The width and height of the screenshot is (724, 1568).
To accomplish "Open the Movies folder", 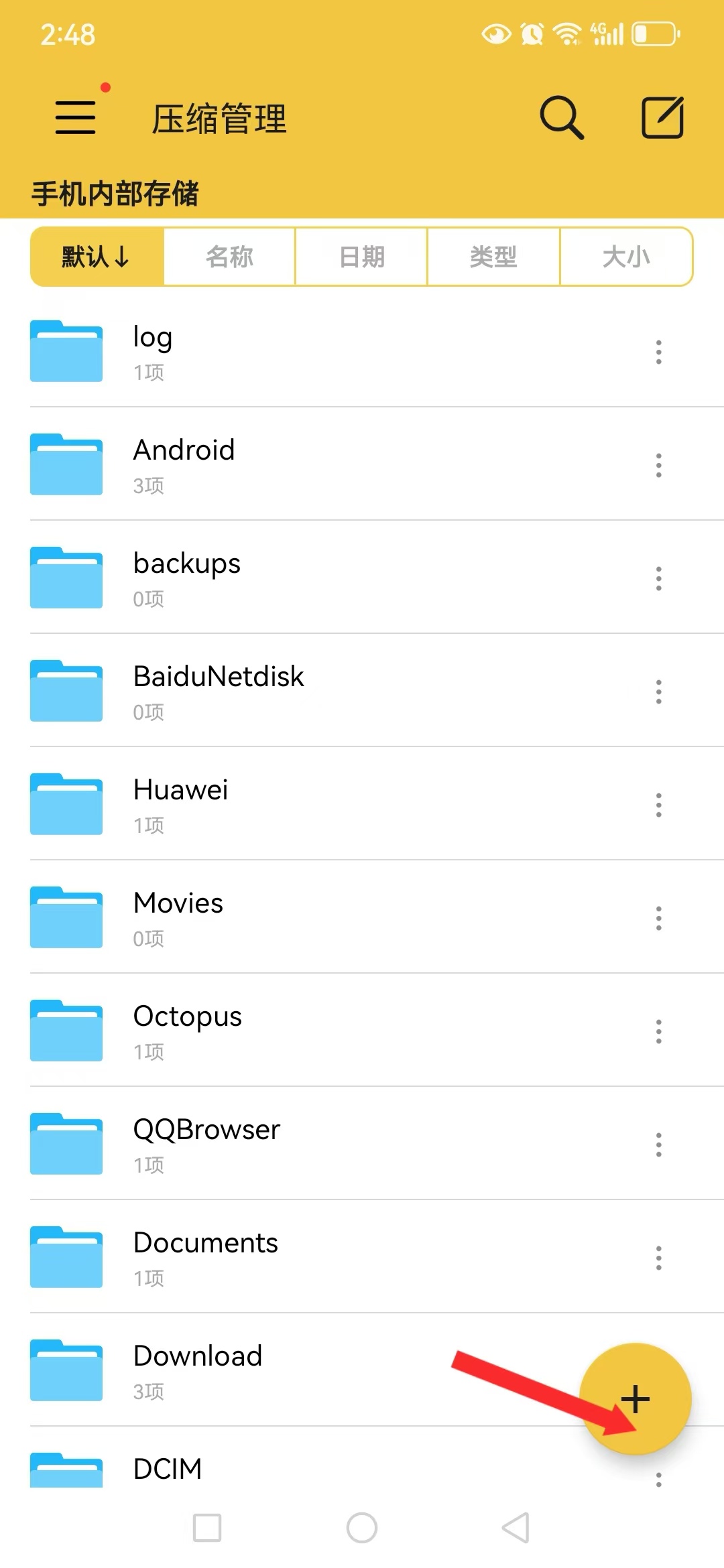I will click(x=268, y=918).
